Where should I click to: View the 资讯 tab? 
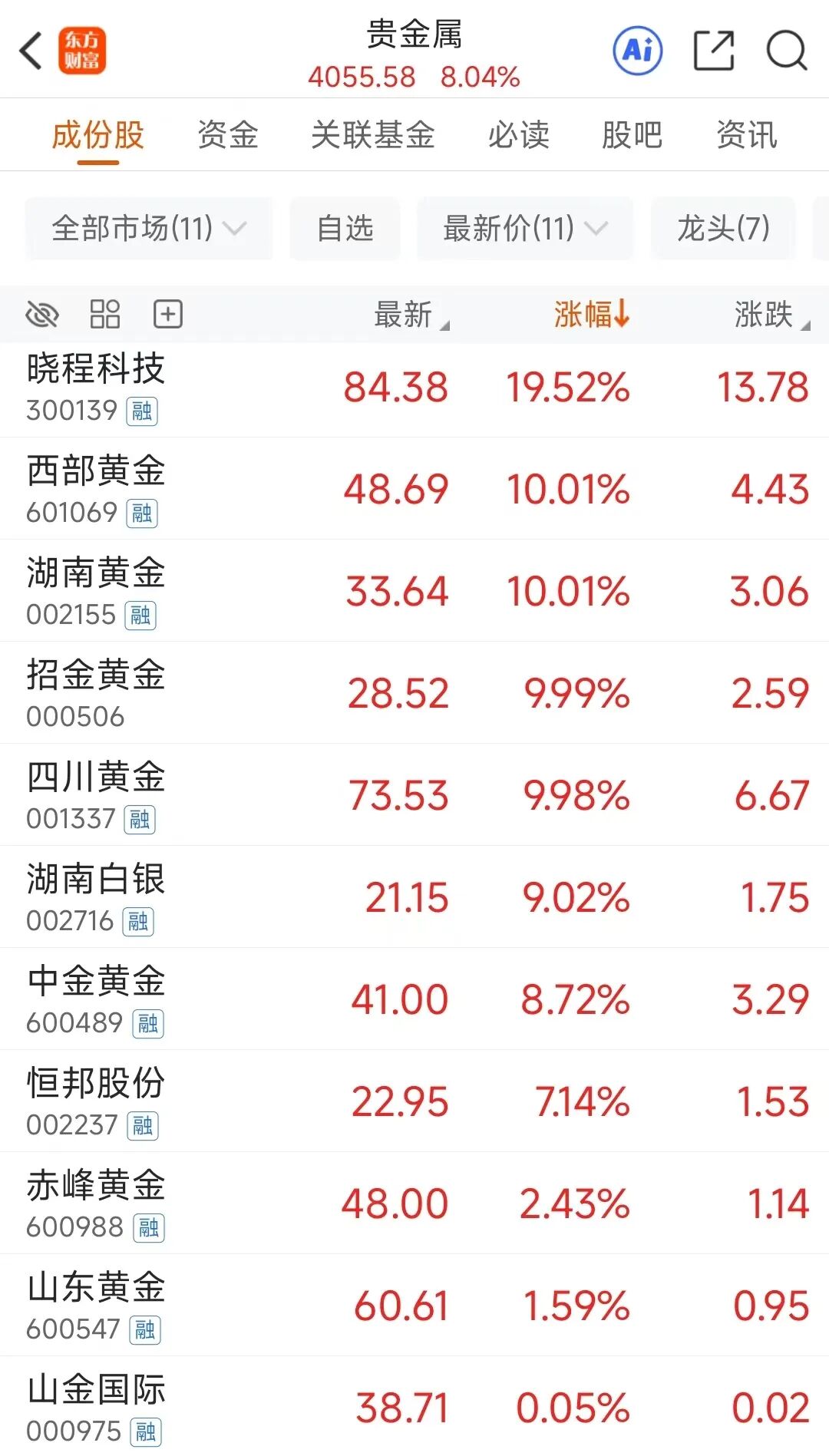pyautogui.click(x=746, y=135)
